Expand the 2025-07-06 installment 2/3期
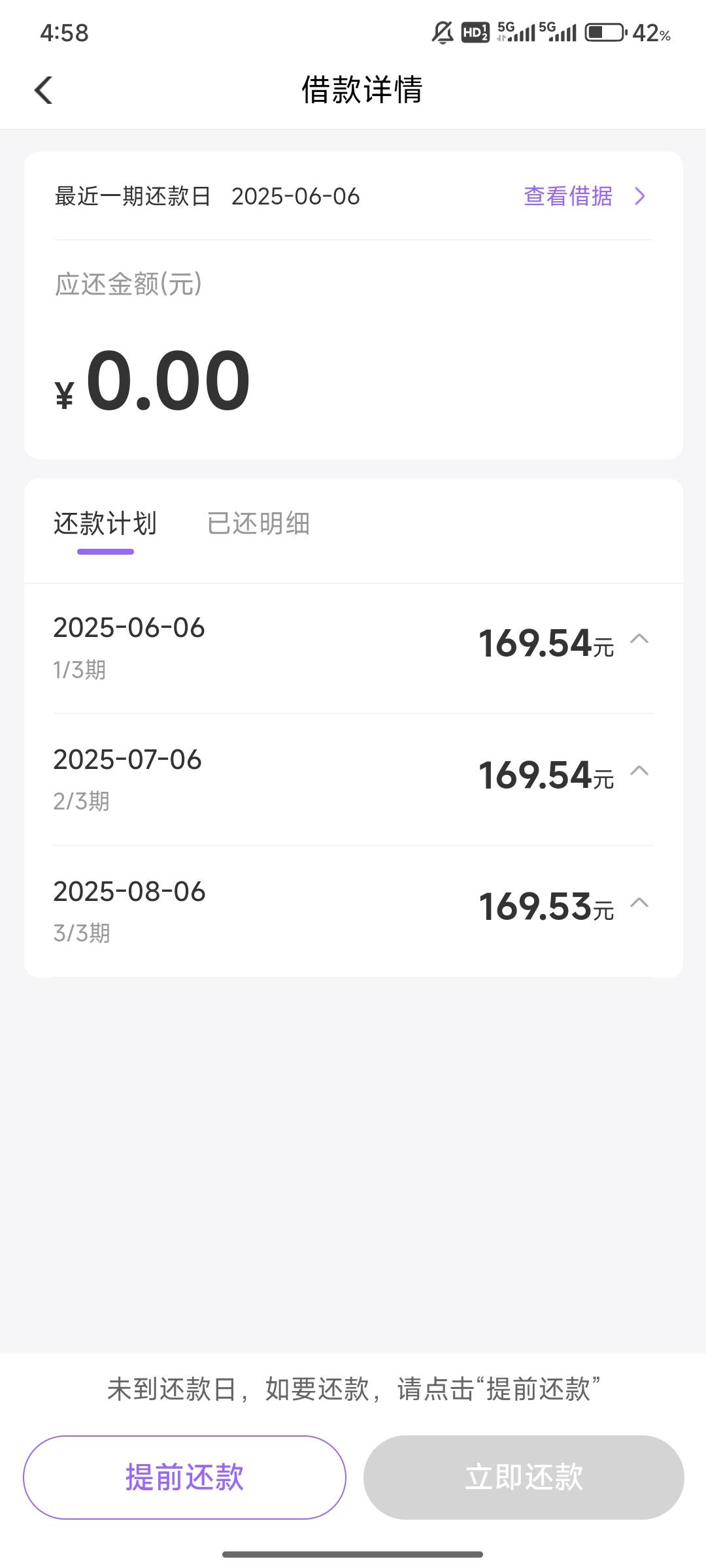The image size is (706, 1568). (x=353, y=779)
